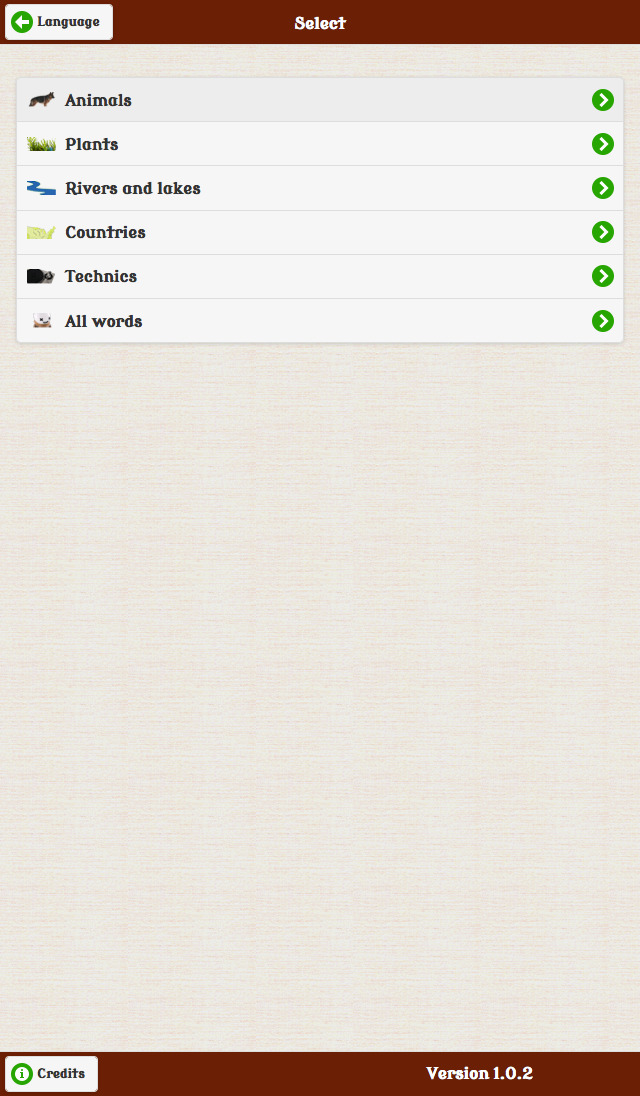The width and height of the screenshot is (640, 1096).
Task: Go back to Language selection
Action: [x=59, y=22]
